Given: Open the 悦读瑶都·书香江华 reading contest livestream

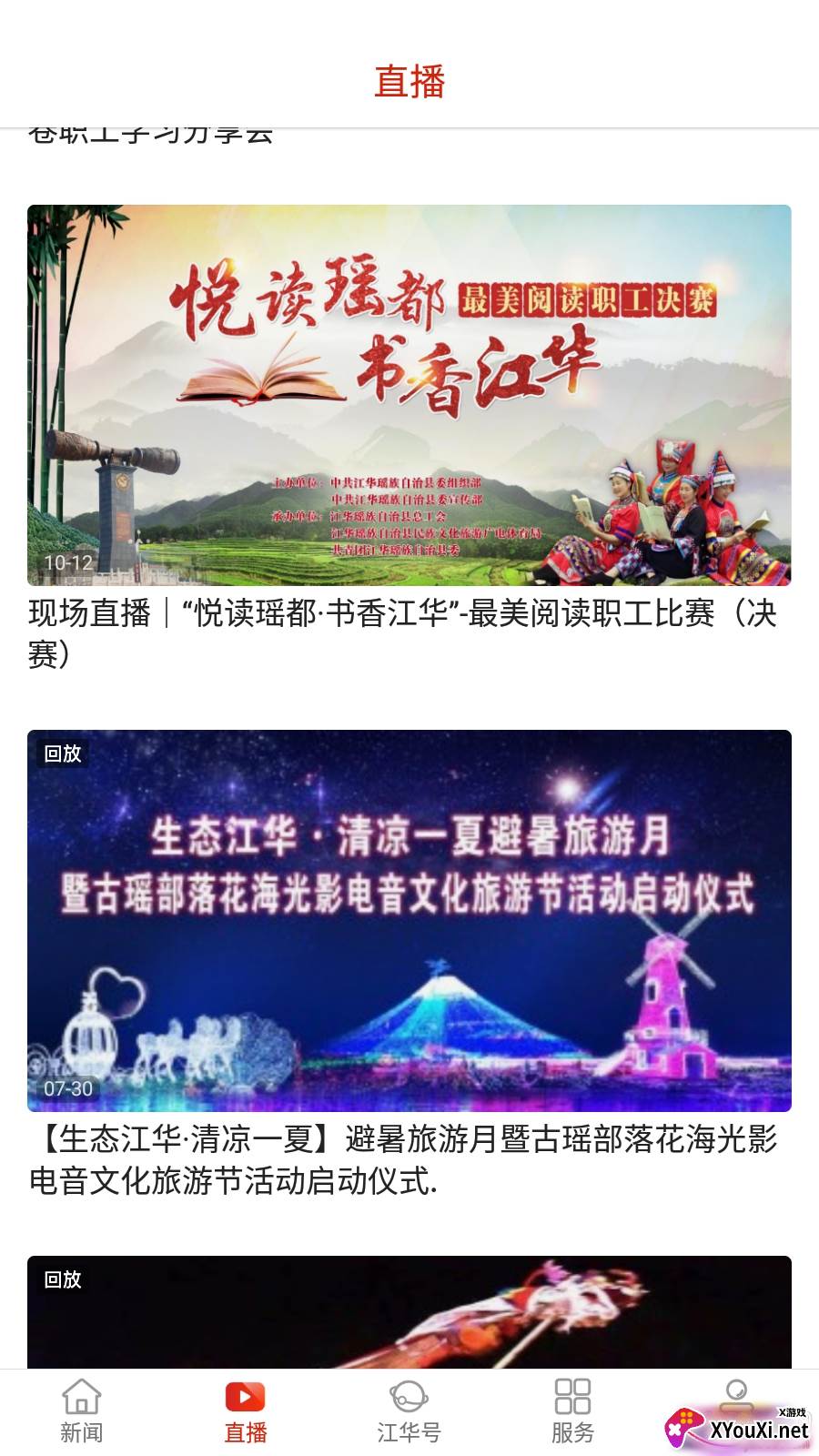Looking at the screenshot, I should 409,395.
